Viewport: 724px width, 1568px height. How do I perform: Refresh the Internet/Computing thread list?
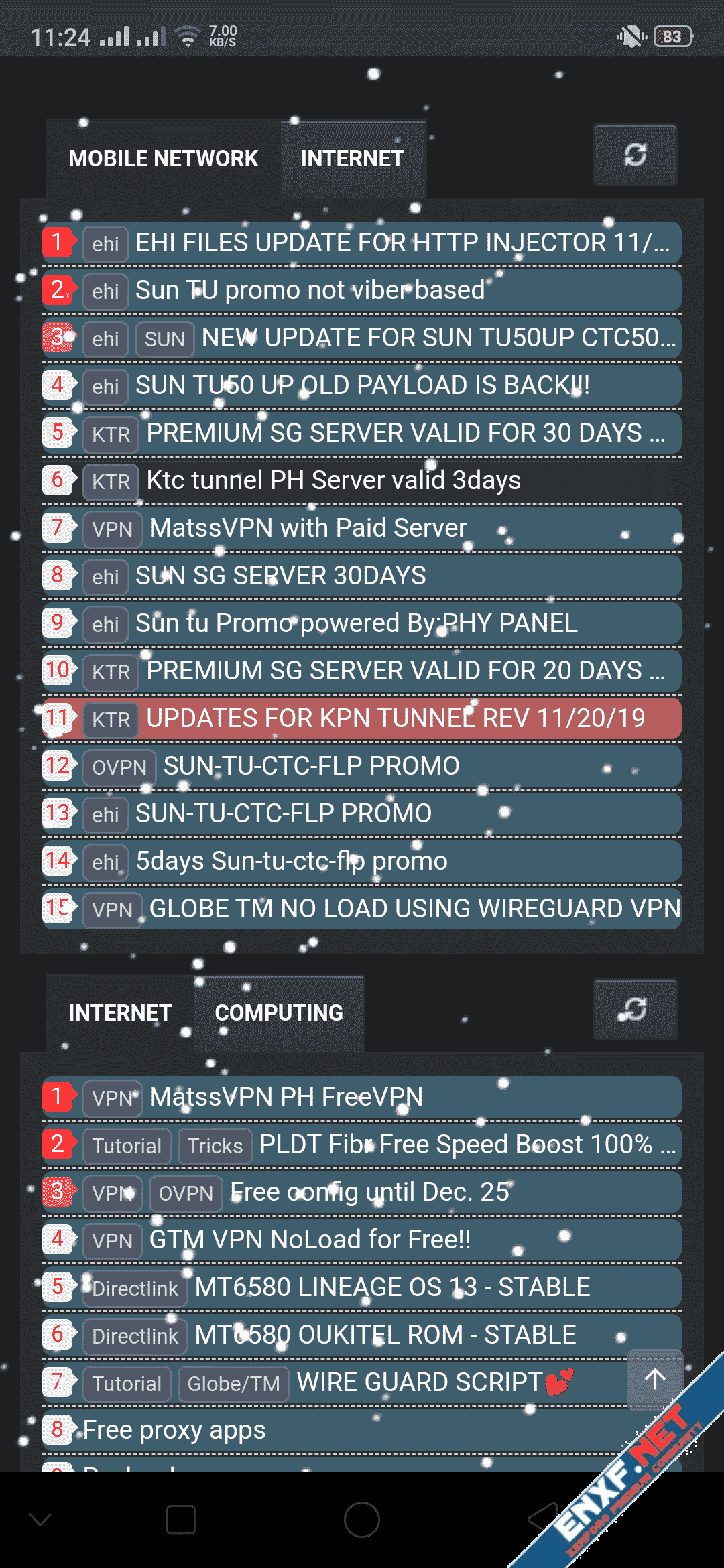635,1009
